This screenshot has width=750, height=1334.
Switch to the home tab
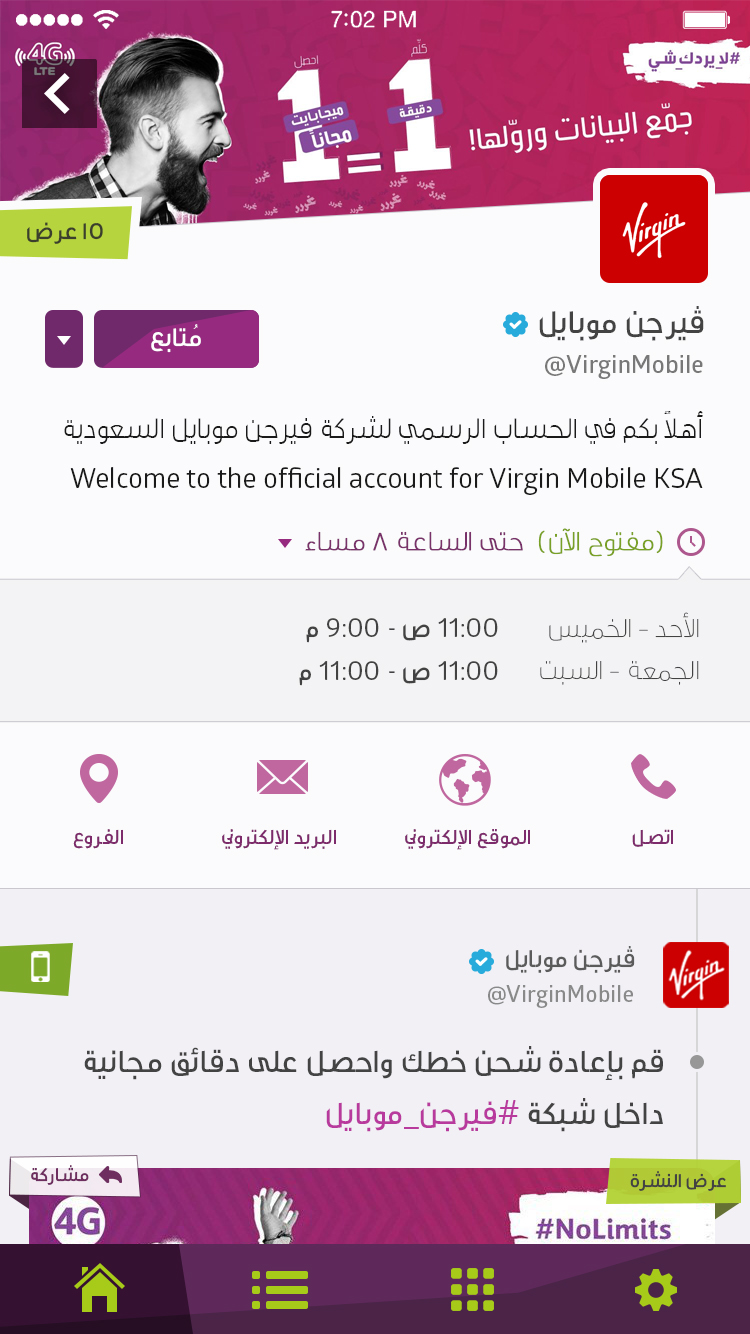(x=99, y=1290)
